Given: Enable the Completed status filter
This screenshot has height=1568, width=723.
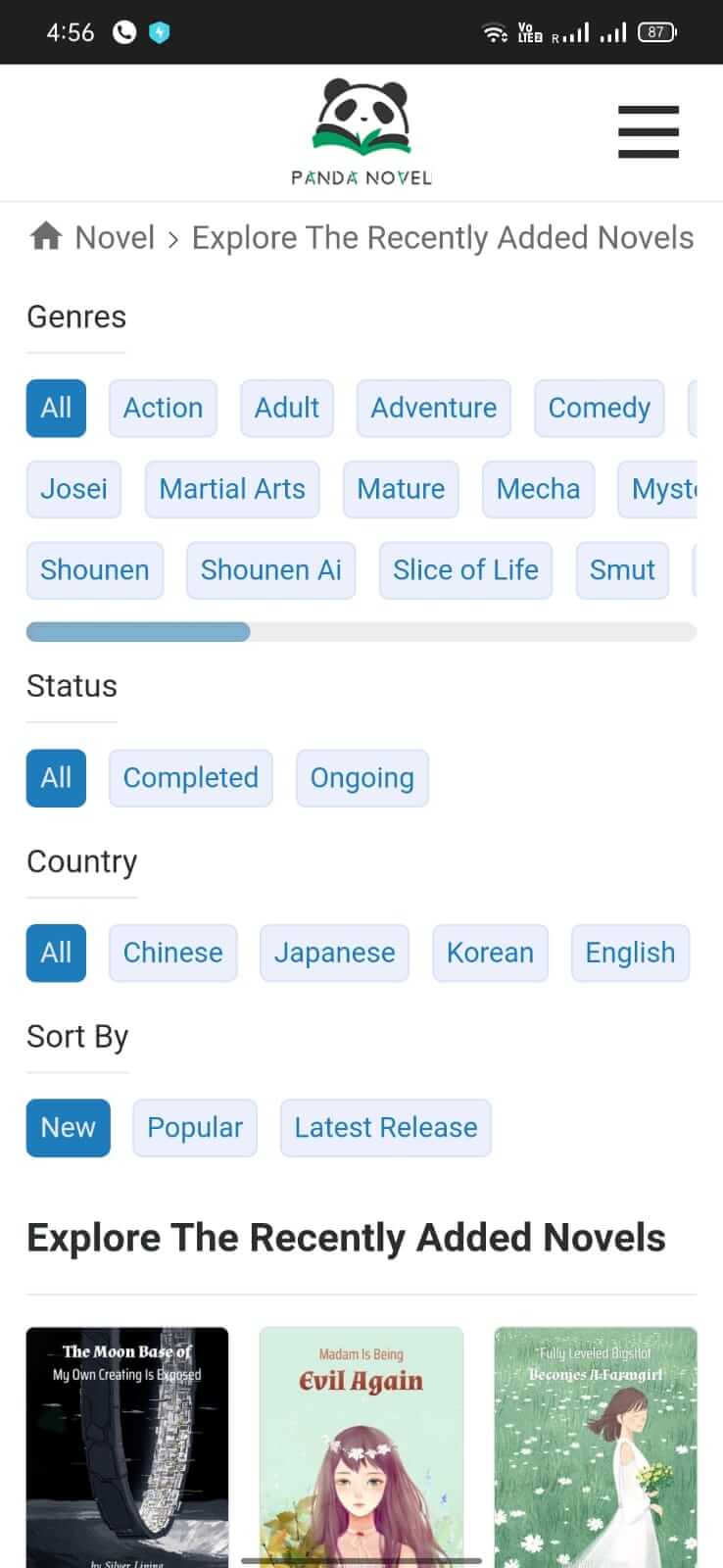Looking at the screenshot, I should (190, 777).
